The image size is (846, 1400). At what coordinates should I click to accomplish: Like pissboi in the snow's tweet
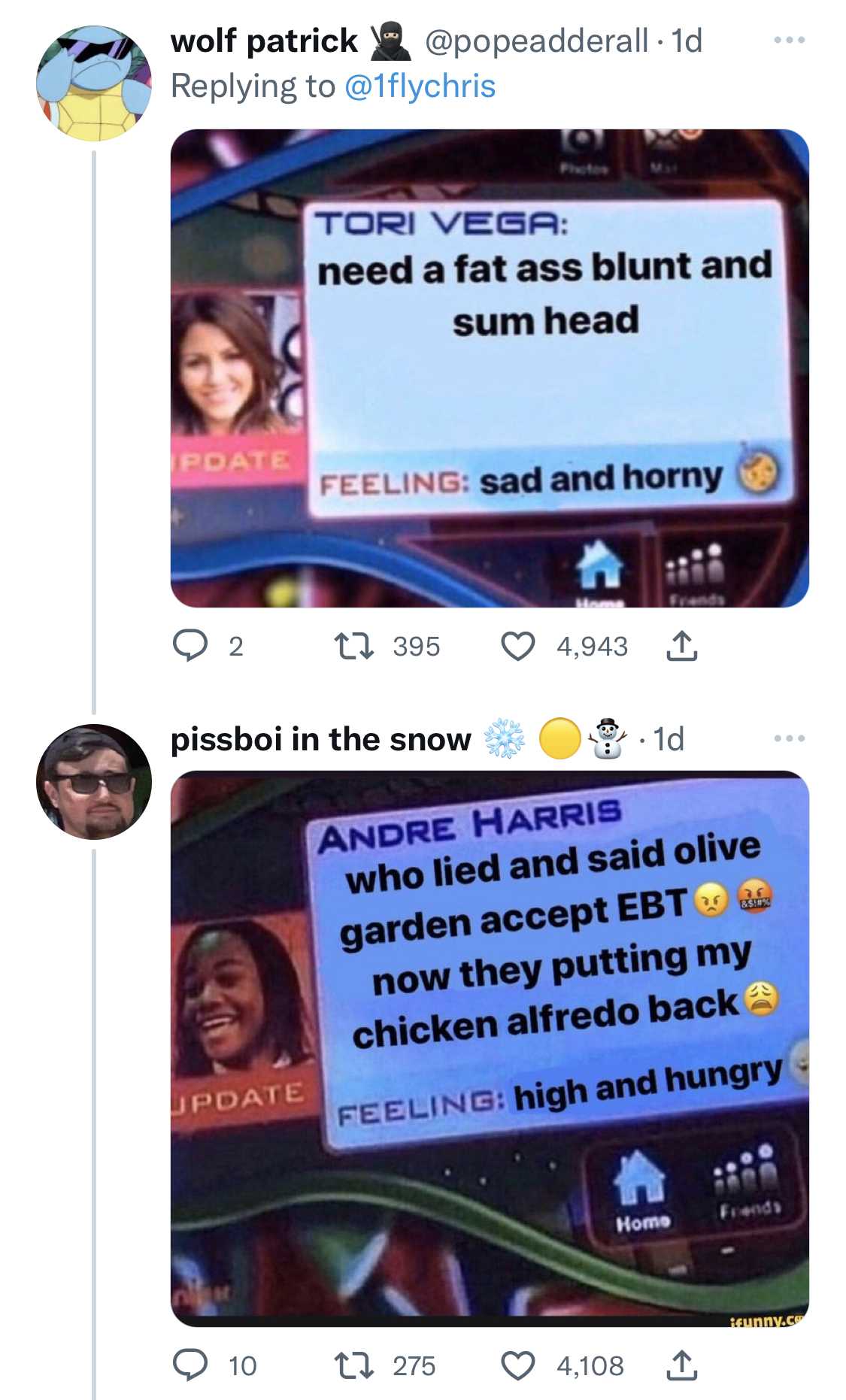[x=517, y=1365]
